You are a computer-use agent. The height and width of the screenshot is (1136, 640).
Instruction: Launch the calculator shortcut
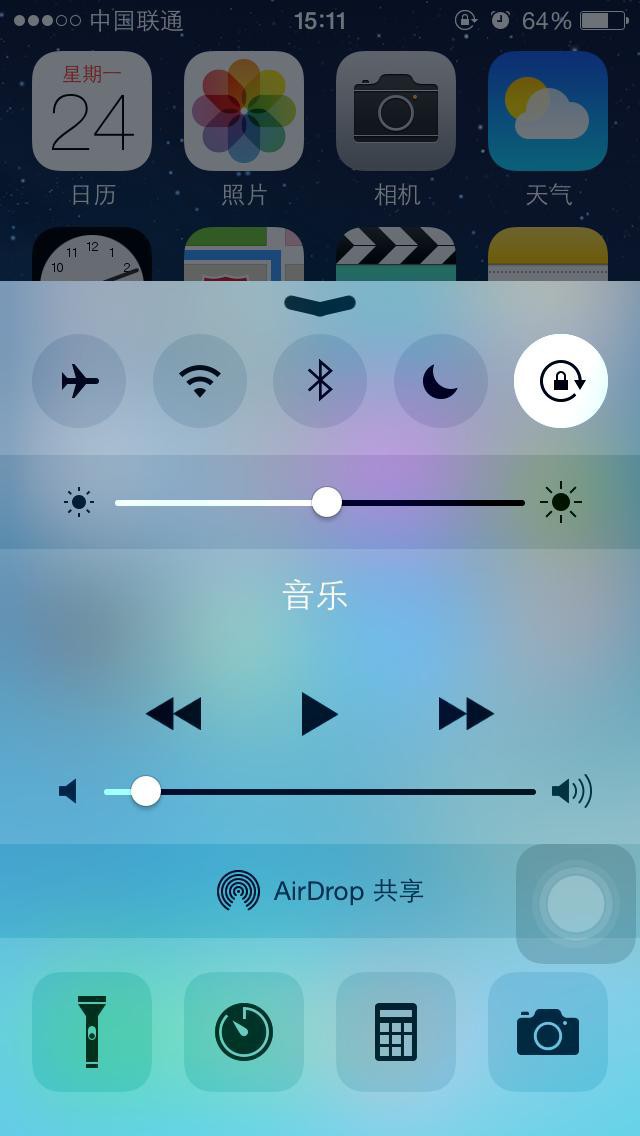(396, 1032)
